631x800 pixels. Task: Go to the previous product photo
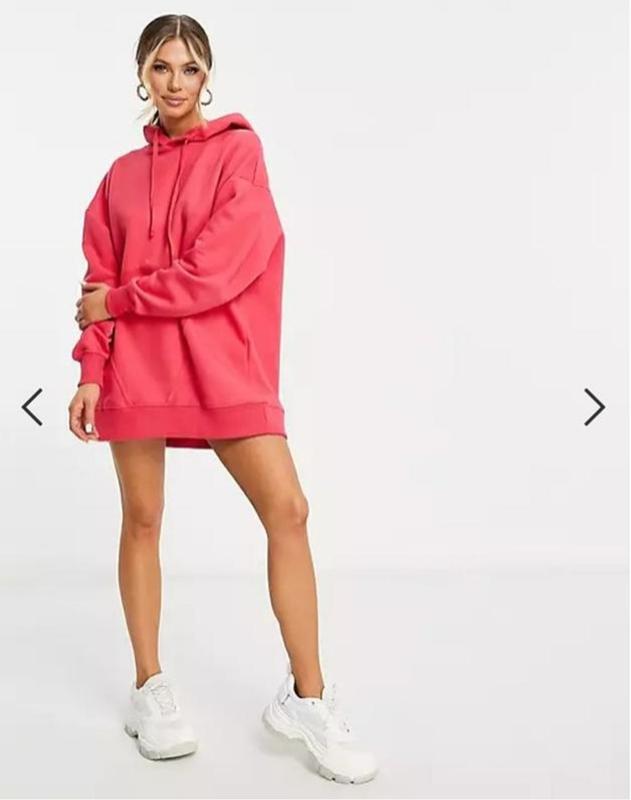click(32, 407)
